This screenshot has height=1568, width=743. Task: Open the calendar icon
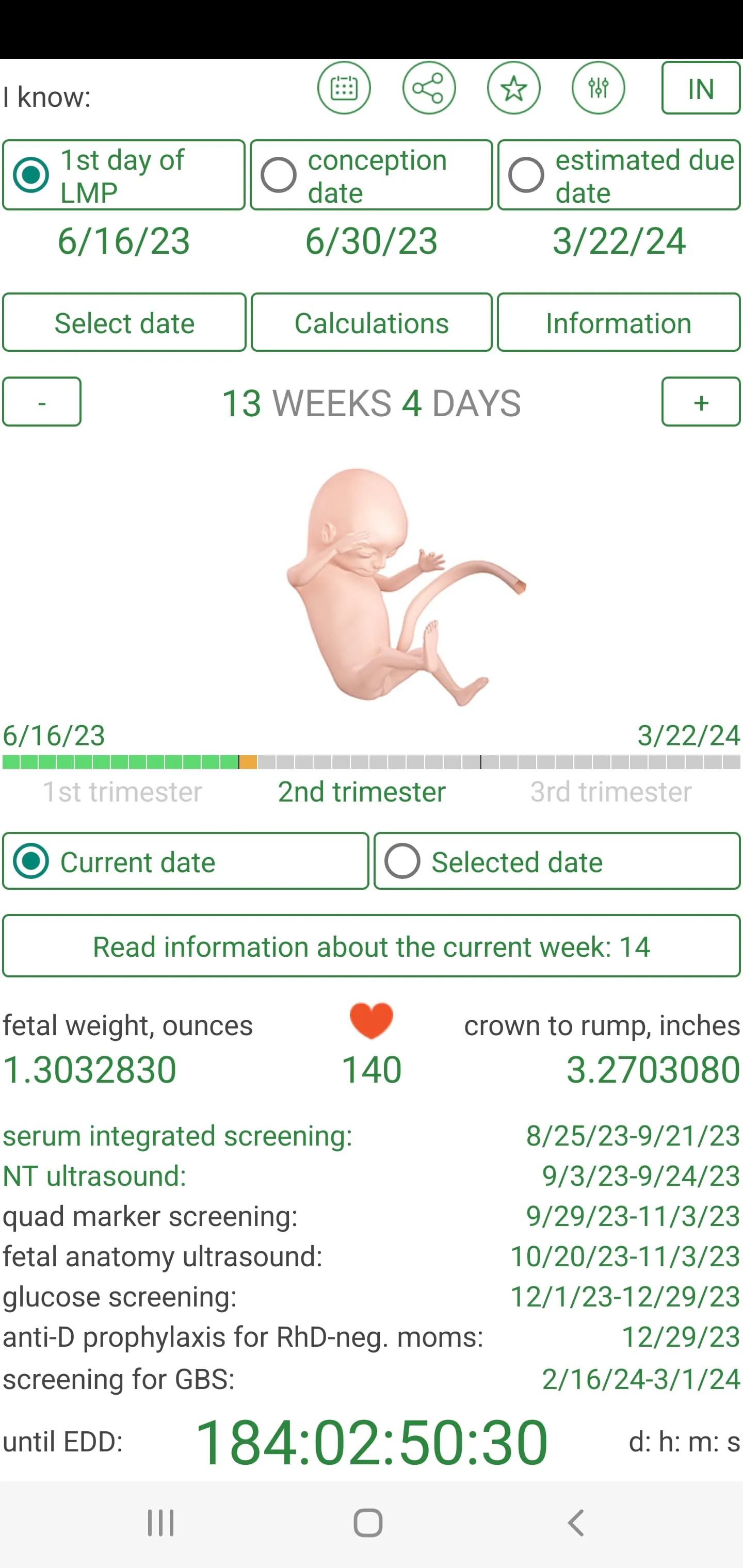(x=344, y=88)
